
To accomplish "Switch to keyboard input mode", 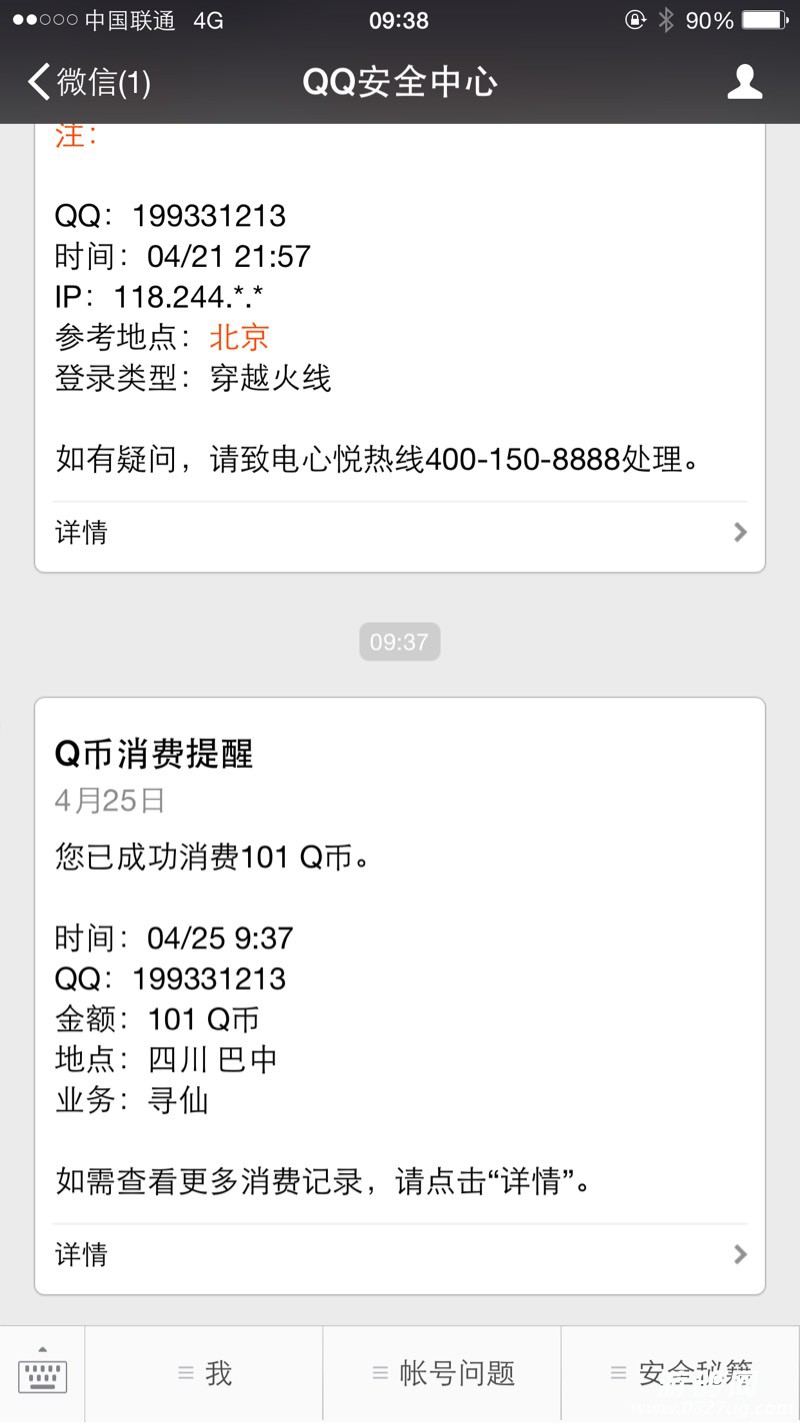I will tap(42, 1374).
